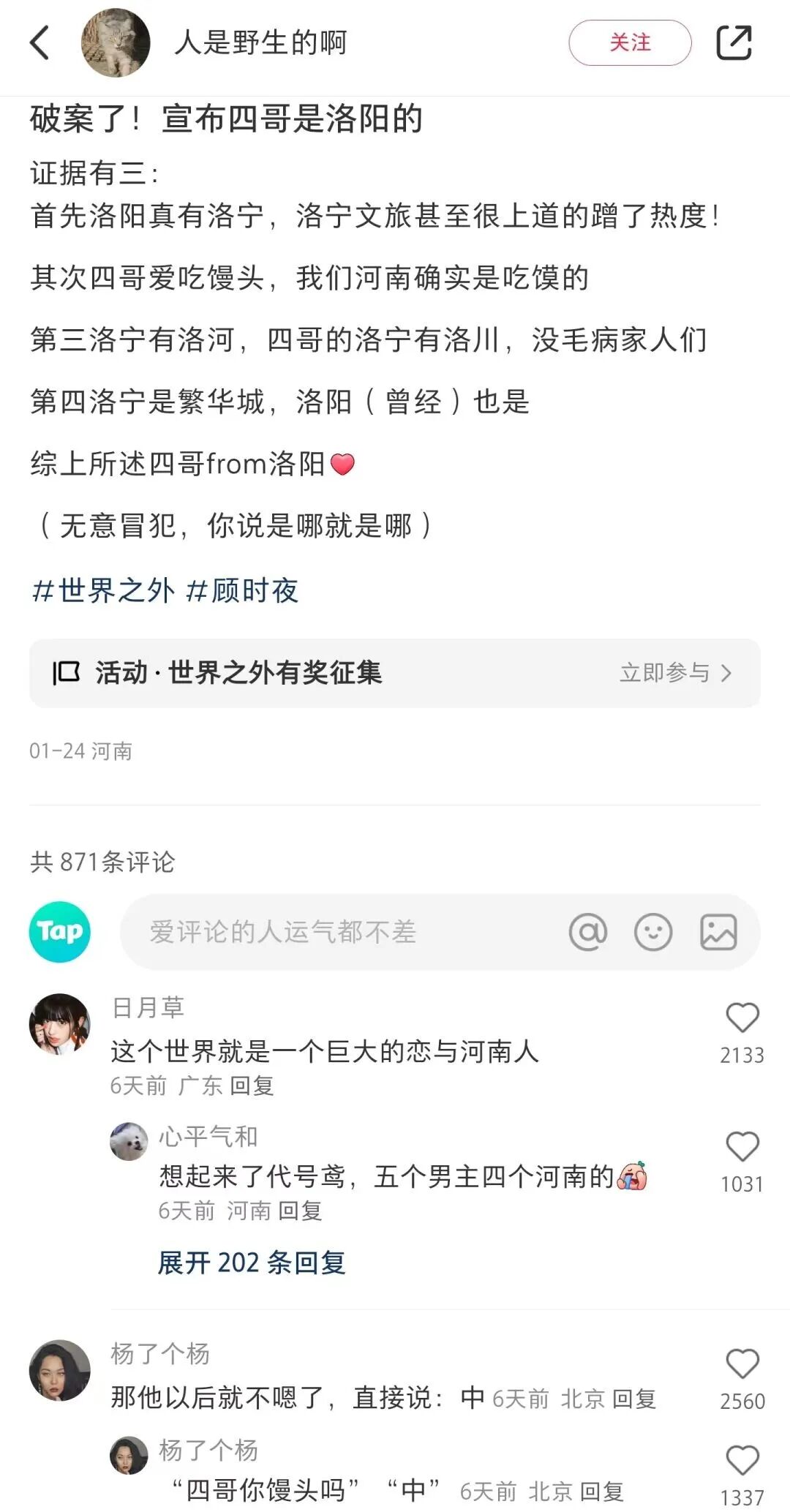The height and width of the screenshot is (1512, 790).
Task: Follow the author with 关注 button
Action: [x=630, y=42]
